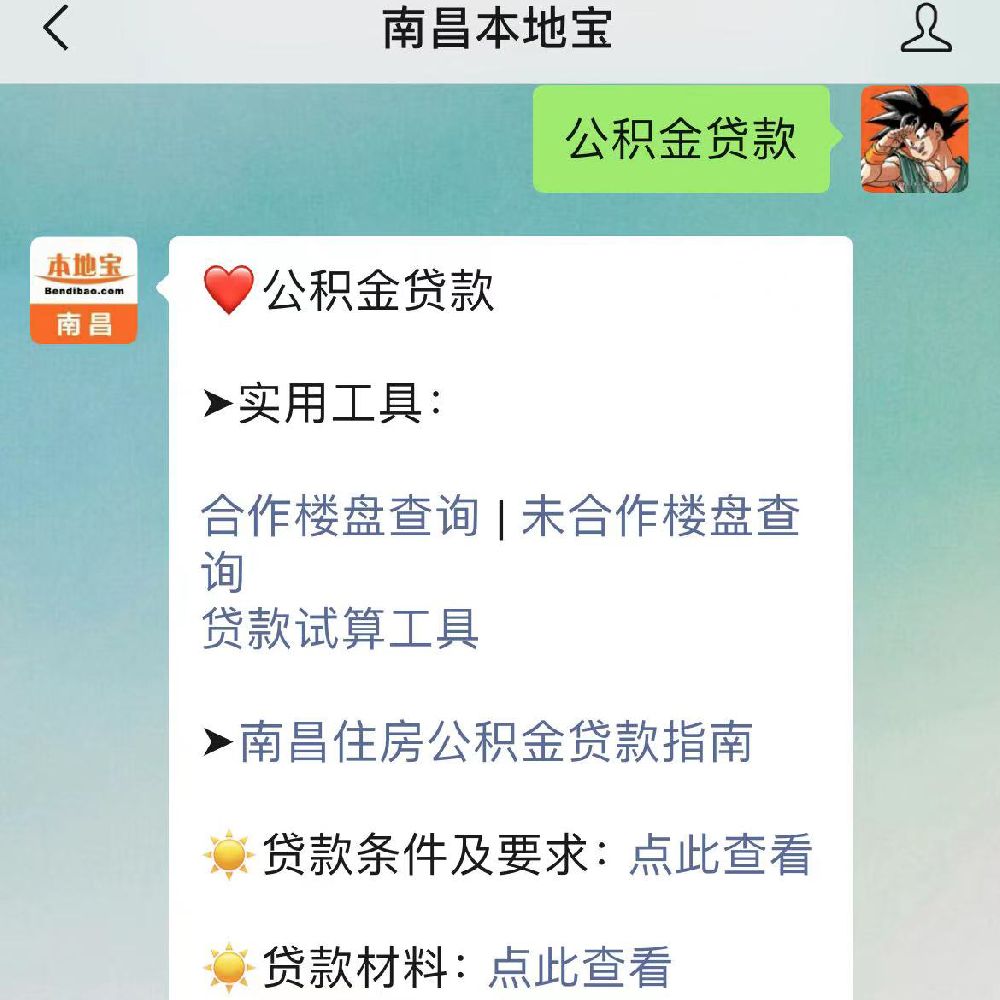This screenshot has width=1000, height=1000.
Task: Launch the 贷款试算工具 link
Action: [x=340, y=629]
